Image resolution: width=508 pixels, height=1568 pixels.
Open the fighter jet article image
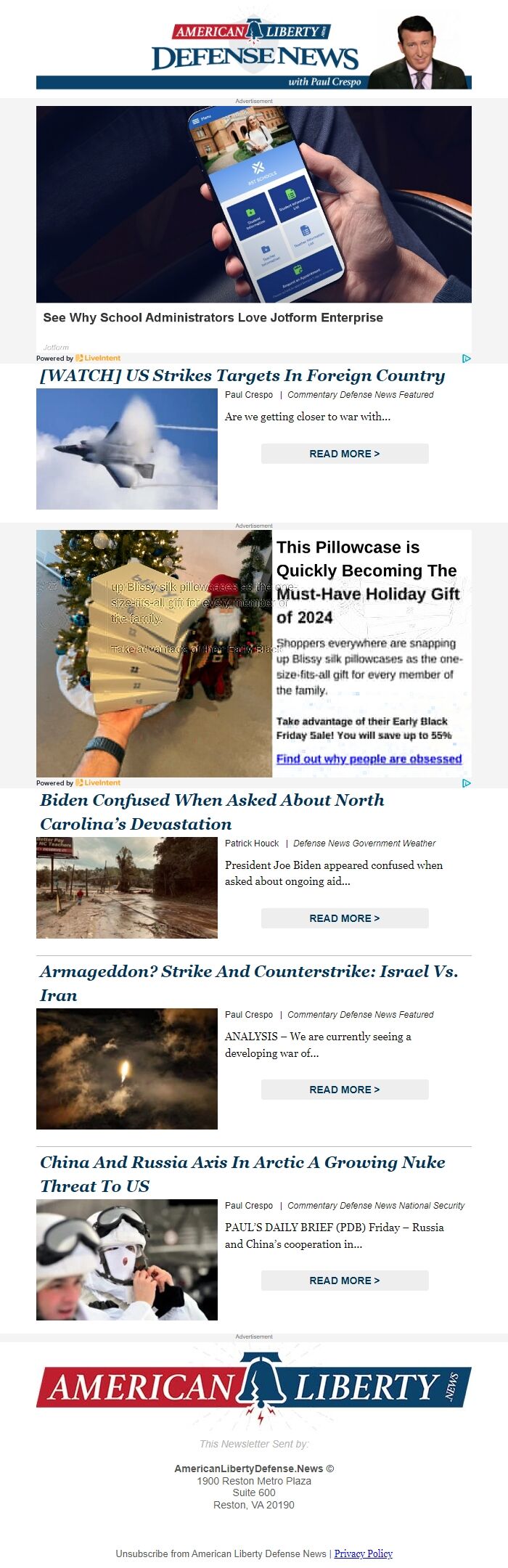tap(127, 449)
